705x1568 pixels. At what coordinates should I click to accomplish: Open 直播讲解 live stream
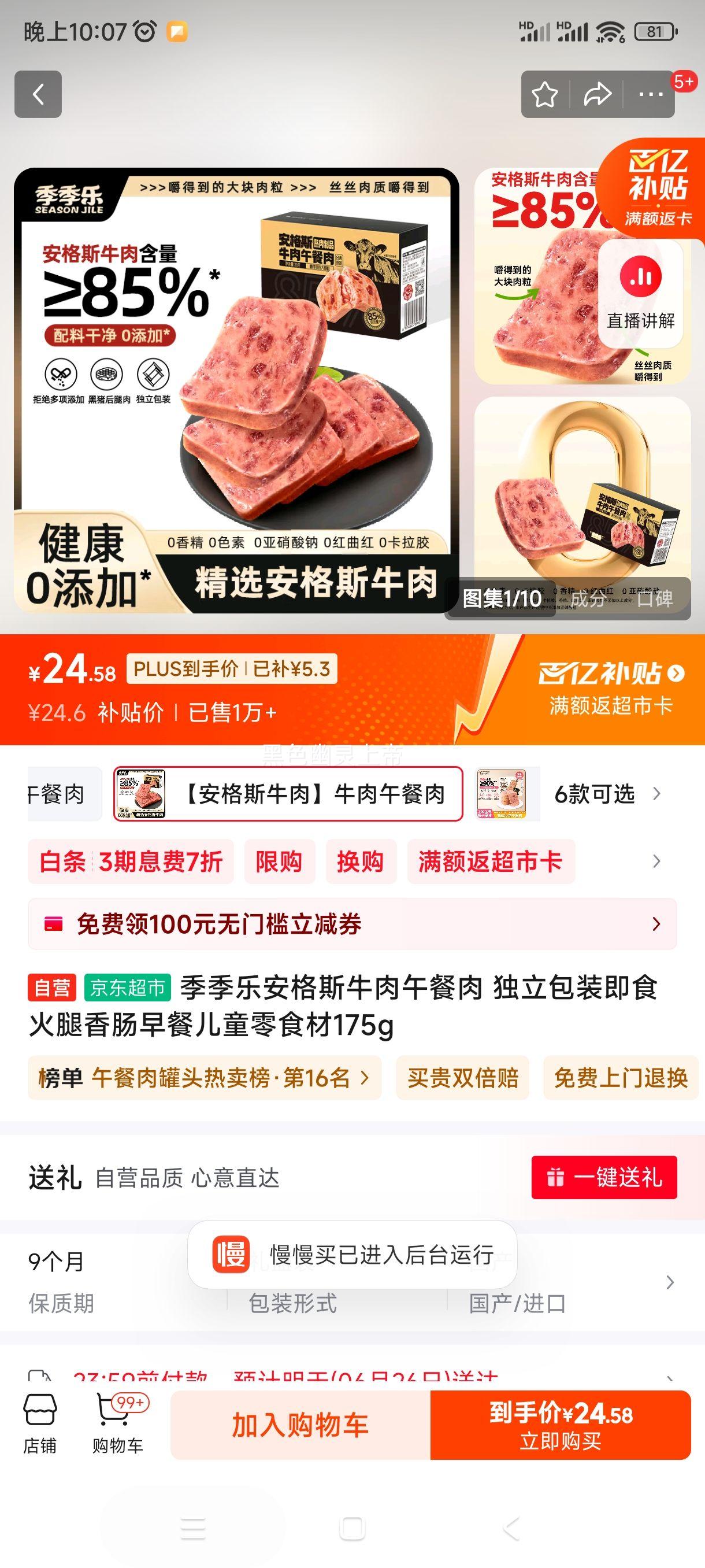pos(640,293)
